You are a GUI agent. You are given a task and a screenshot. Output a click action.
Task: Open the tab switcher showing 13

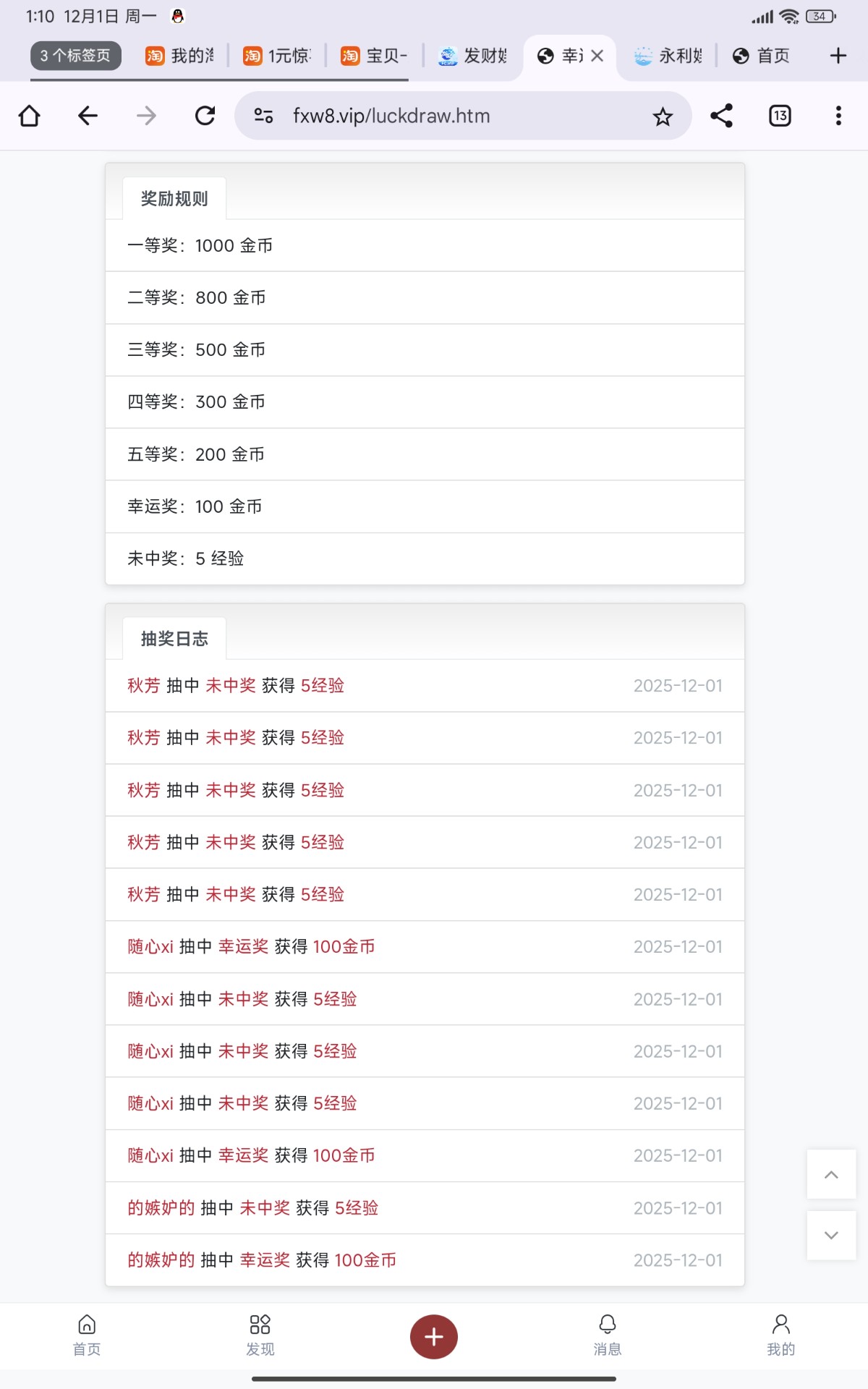point(780,116)
